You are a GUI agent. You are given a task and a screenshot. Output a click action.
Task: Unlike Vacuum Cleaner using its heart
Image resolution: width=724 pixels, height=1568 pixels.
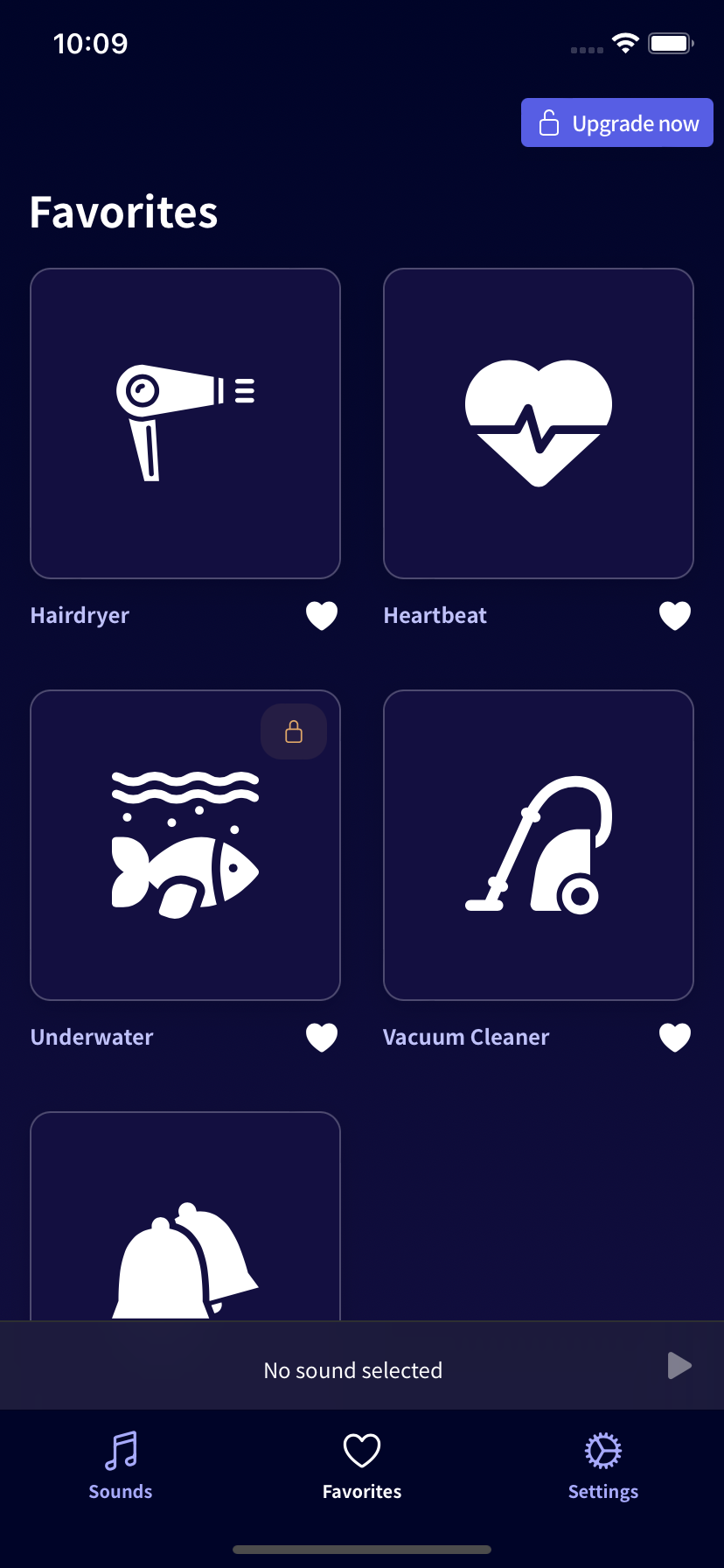pyautogui.click(x=675, y=1038)
